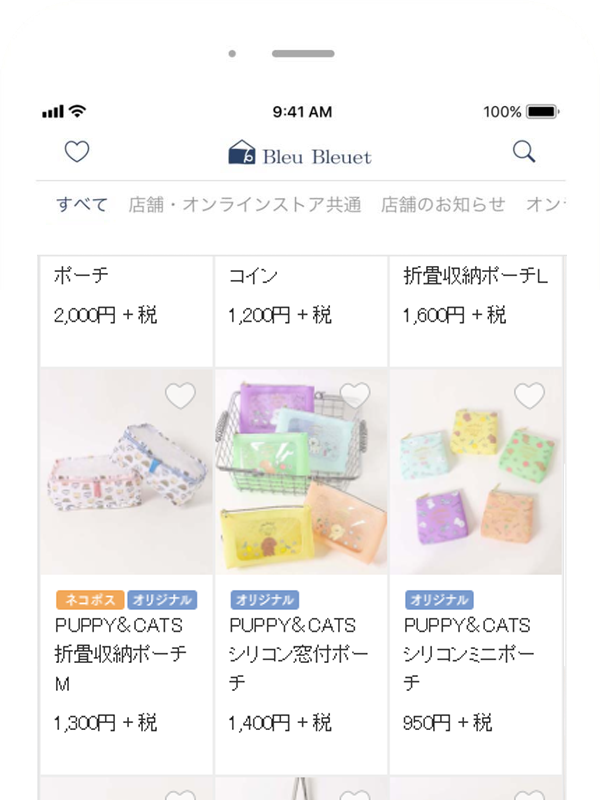The height and width of the screenshot is (800, 600).
Task: Favorite the シリコンミニポーチ item
Action: [529, 396]
